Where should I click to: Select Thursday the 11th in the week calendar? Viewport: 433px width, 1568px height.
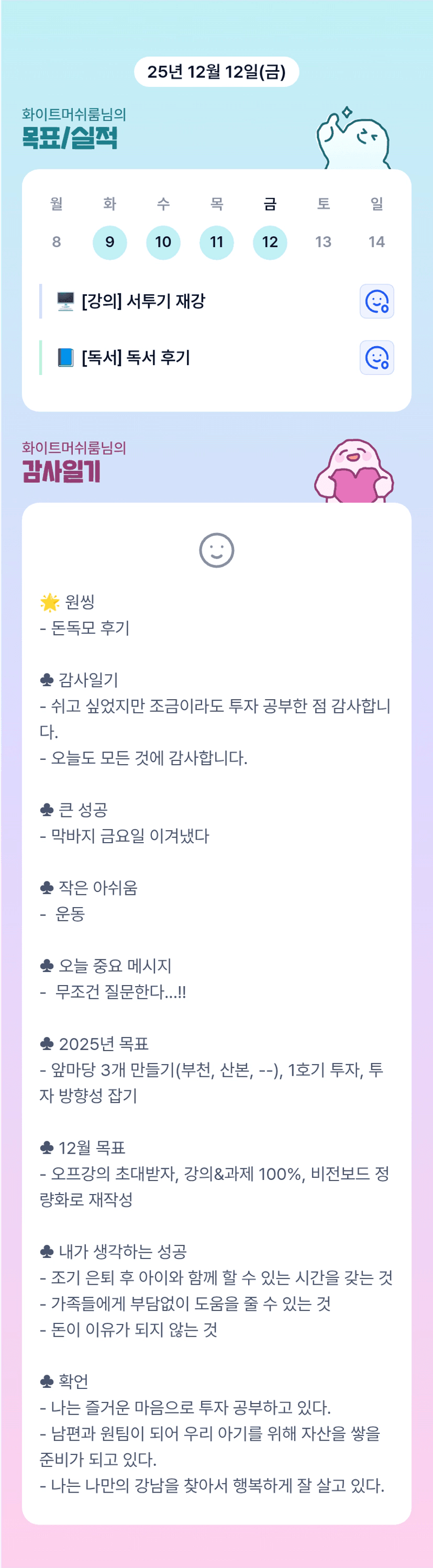pyautogui.click(x=217, y=242)
